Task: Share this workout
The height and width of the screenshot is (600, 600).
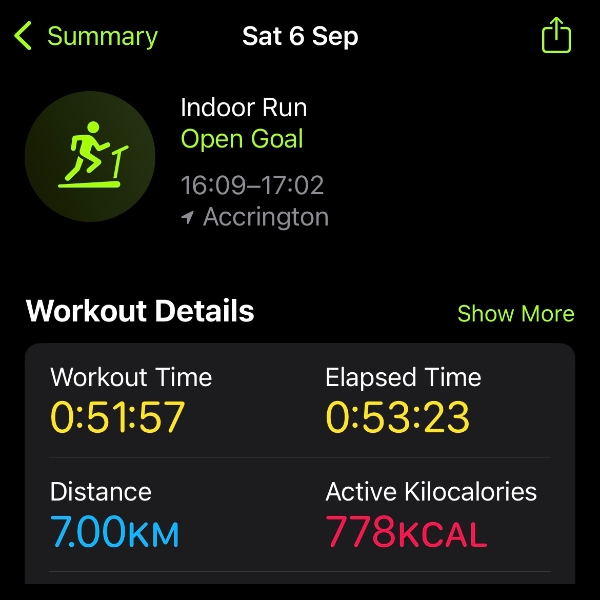Action: pyautogui.click(x=556, y=37)
